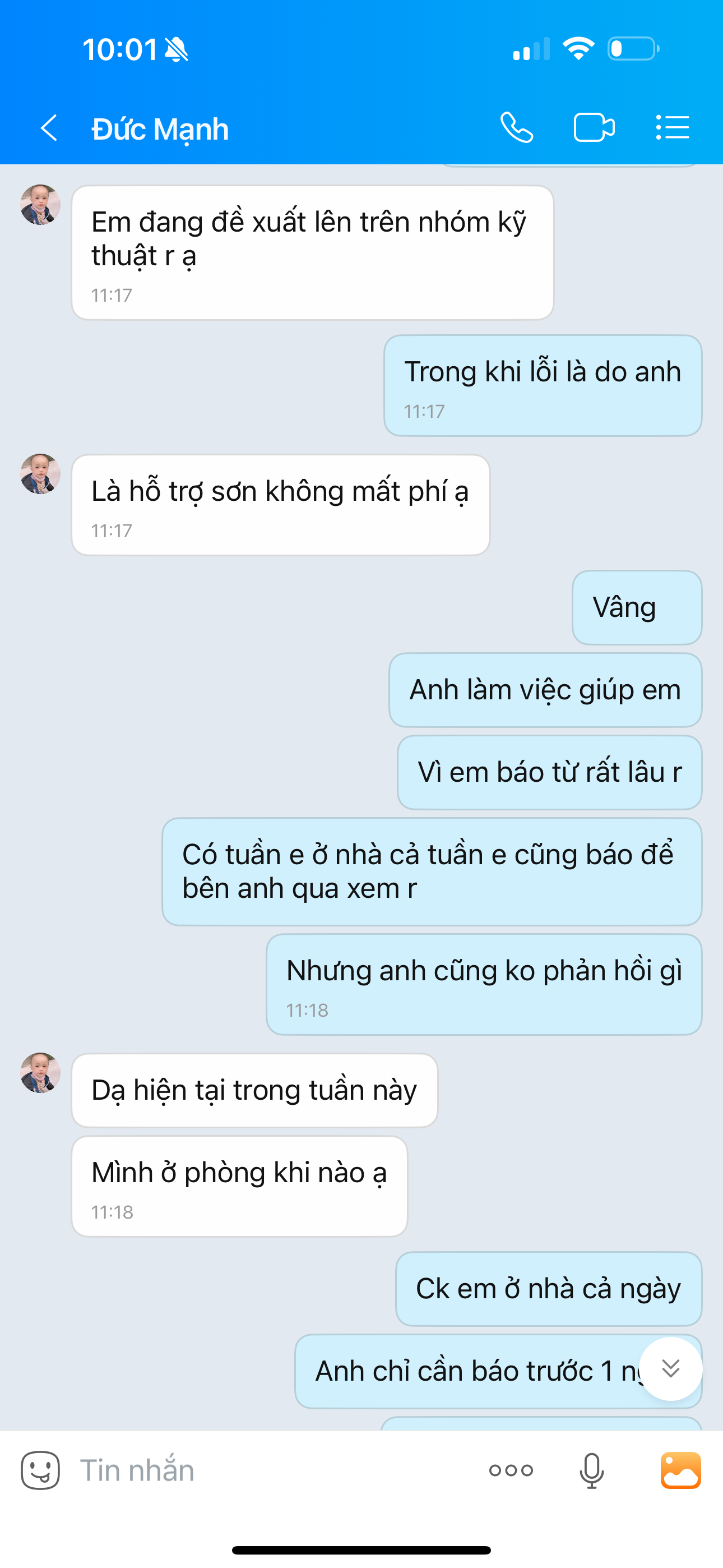
Task: Open the photo gallery picker
Action: (680, 1470)
